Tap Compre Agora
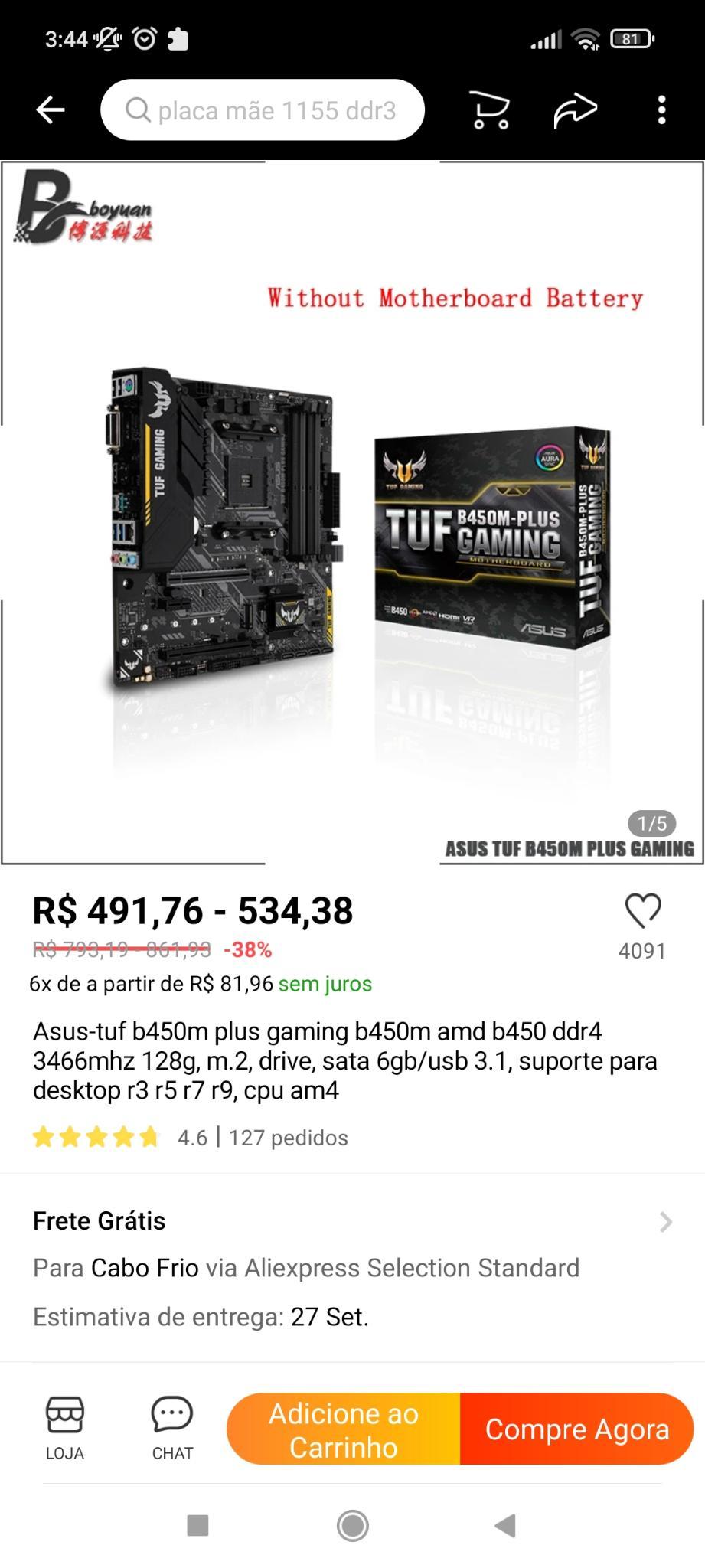 tap(577, 1429)
